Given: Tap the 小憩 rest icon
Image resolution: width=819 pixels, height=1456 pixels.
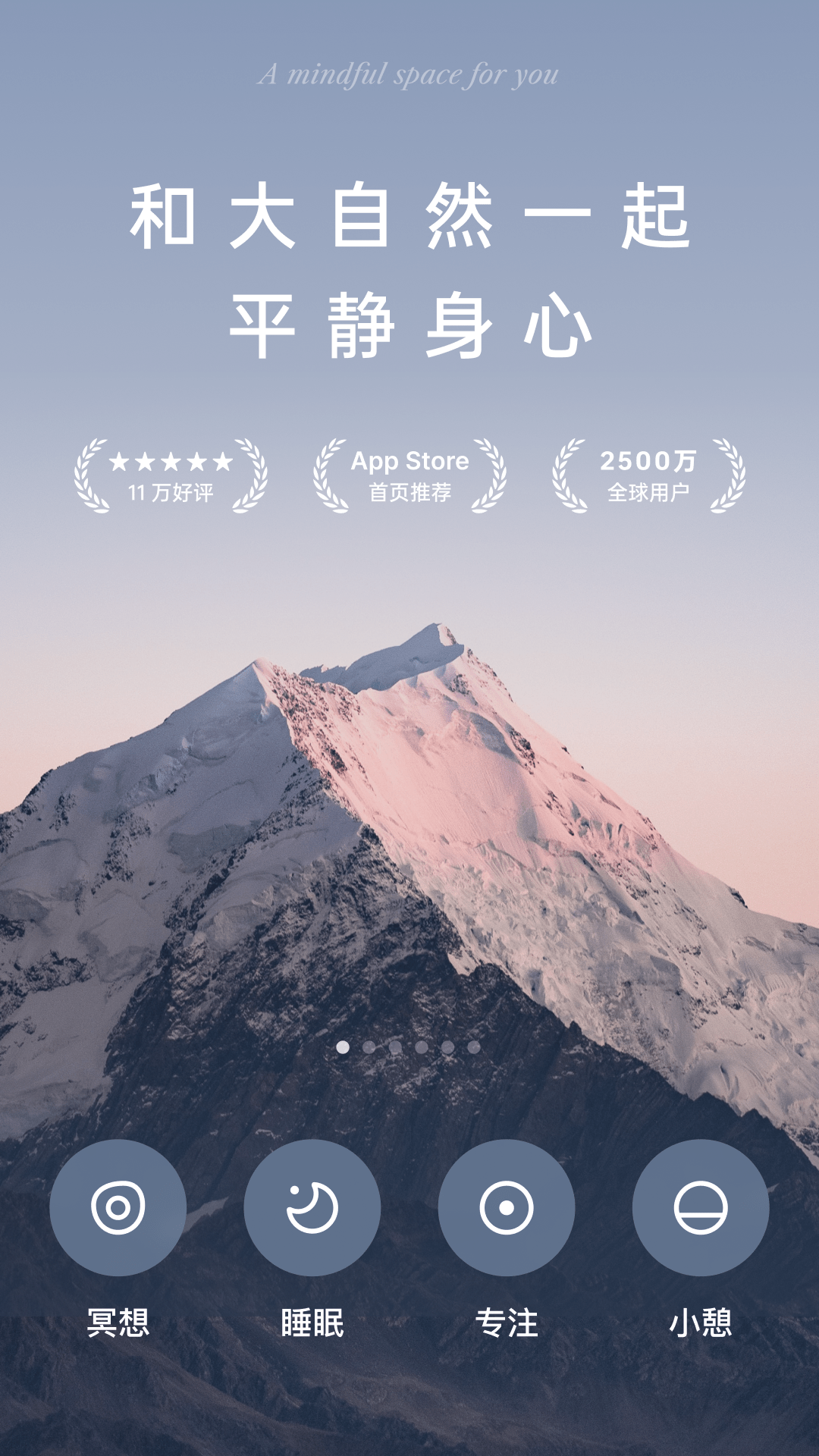Looking at the screenshot, I should tap(700, 1207).
